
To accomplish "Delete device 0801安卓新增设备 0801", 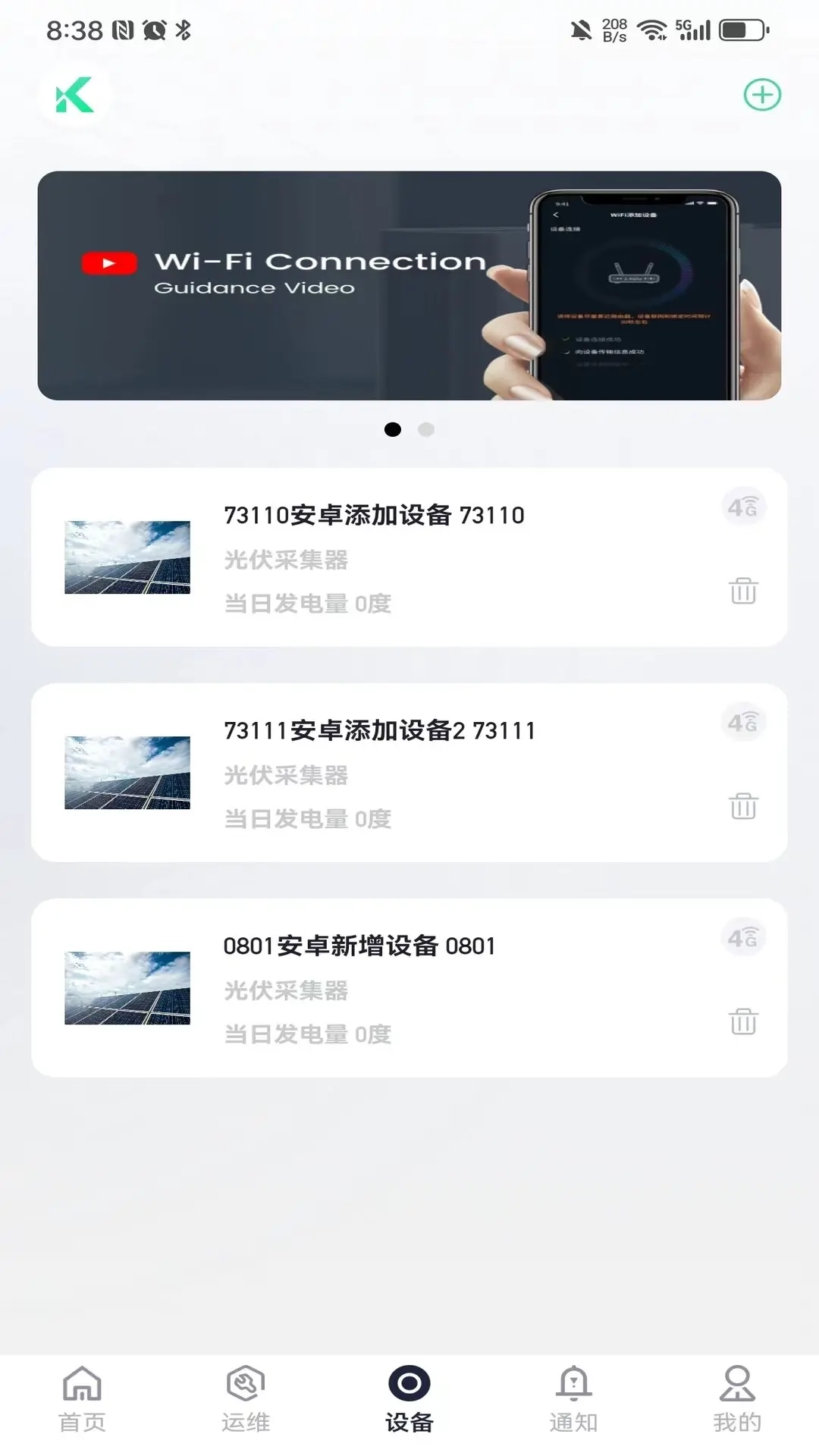I will 743,1021.
